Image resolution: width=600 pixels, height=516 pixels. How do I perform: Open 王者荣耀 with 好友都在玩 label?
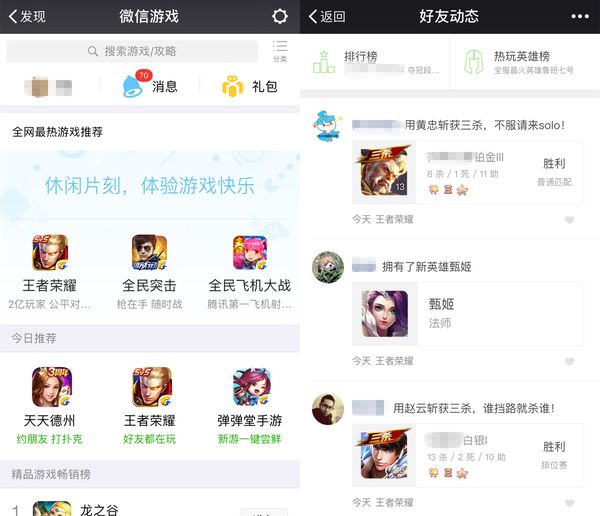coord(150,400)
